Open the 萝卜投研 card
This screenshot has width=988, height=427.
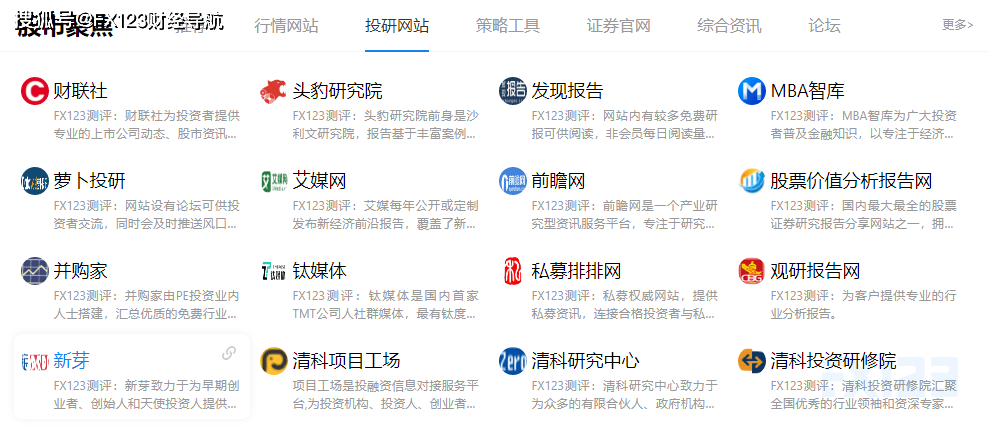pos(89,181)
